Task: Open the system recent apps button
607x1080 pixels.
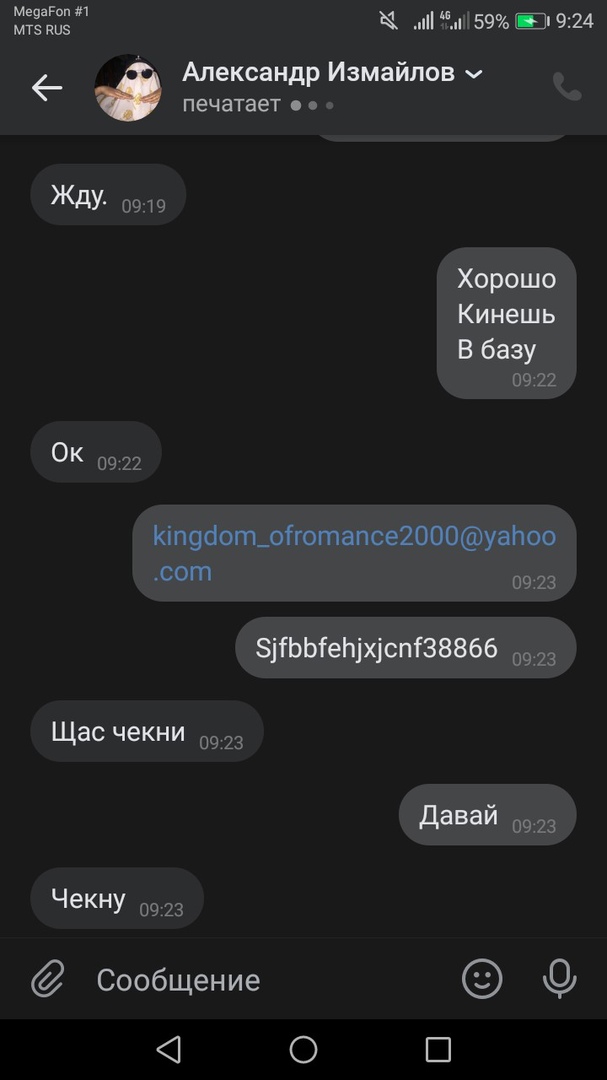Action: tap(438, 1049)
